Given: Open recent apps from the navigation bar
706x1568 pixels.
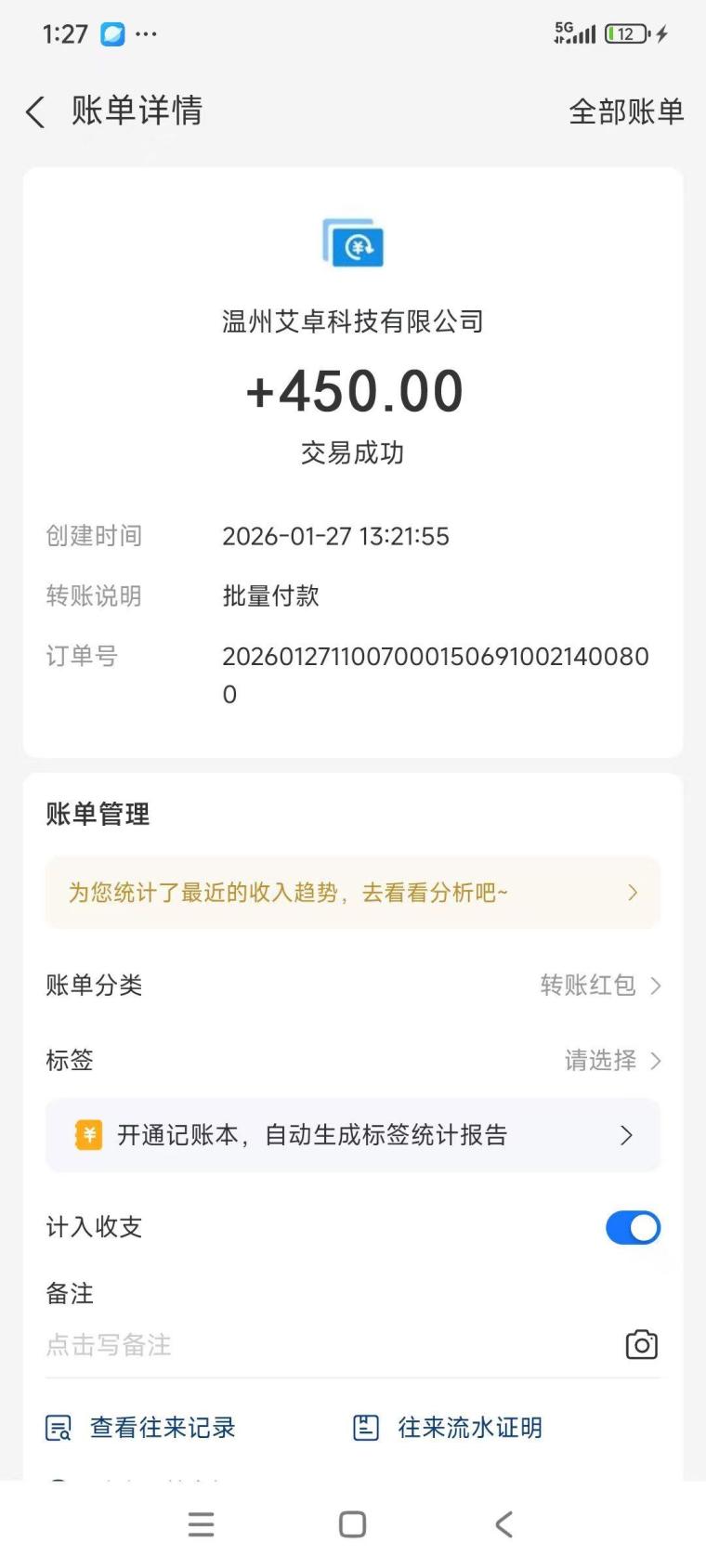Looking at the screenshot, I should click(201, 1524).
